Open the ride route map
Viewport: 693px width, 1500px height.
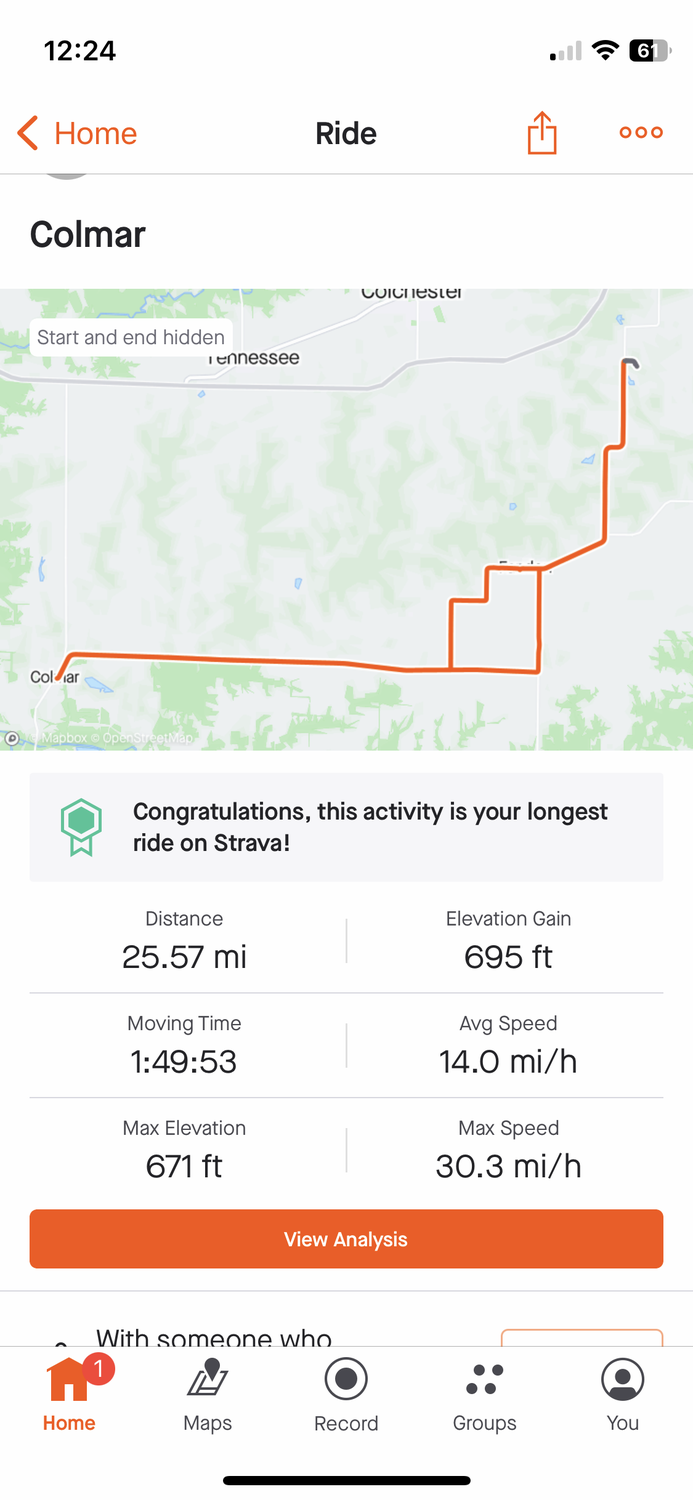(x=346, y=519)
